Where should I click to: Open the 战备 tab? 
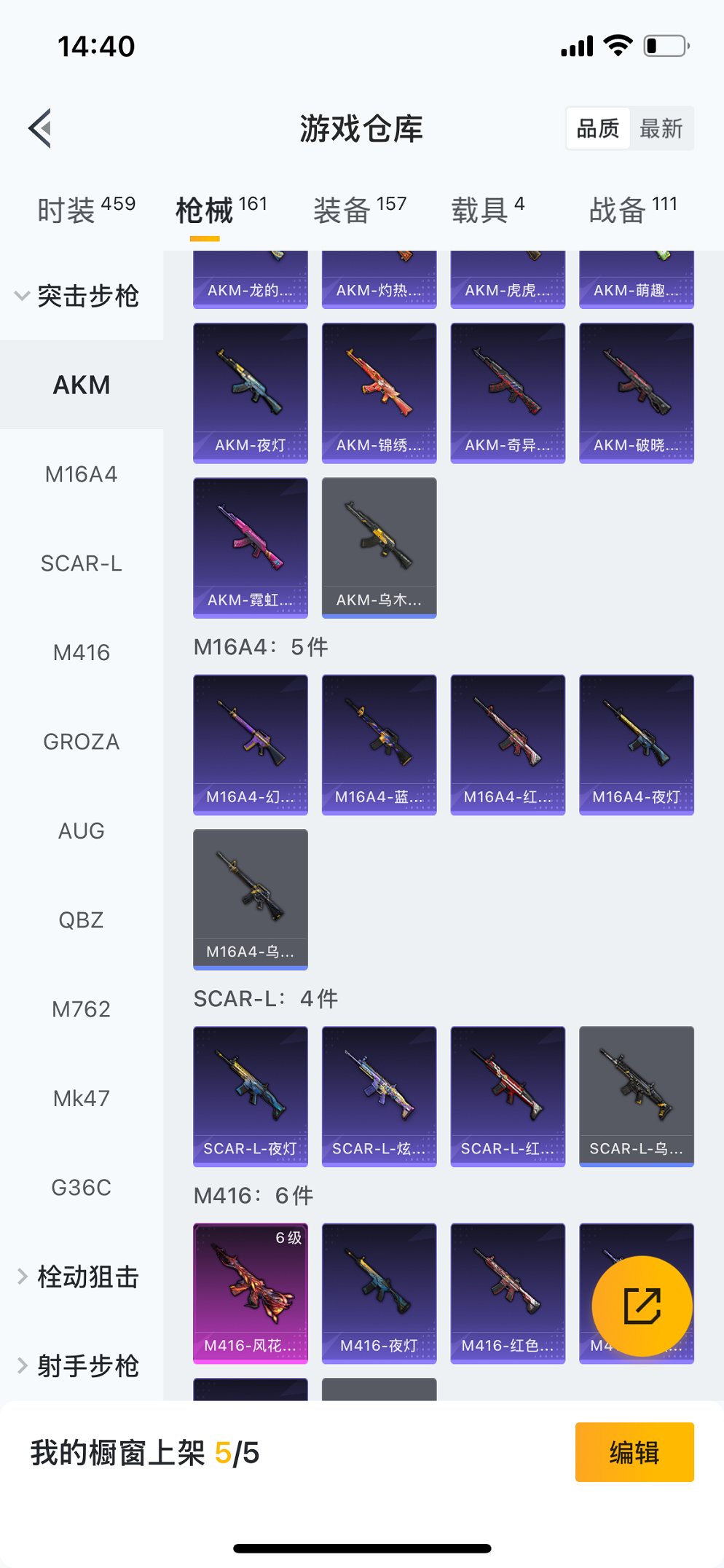(633, 209)
